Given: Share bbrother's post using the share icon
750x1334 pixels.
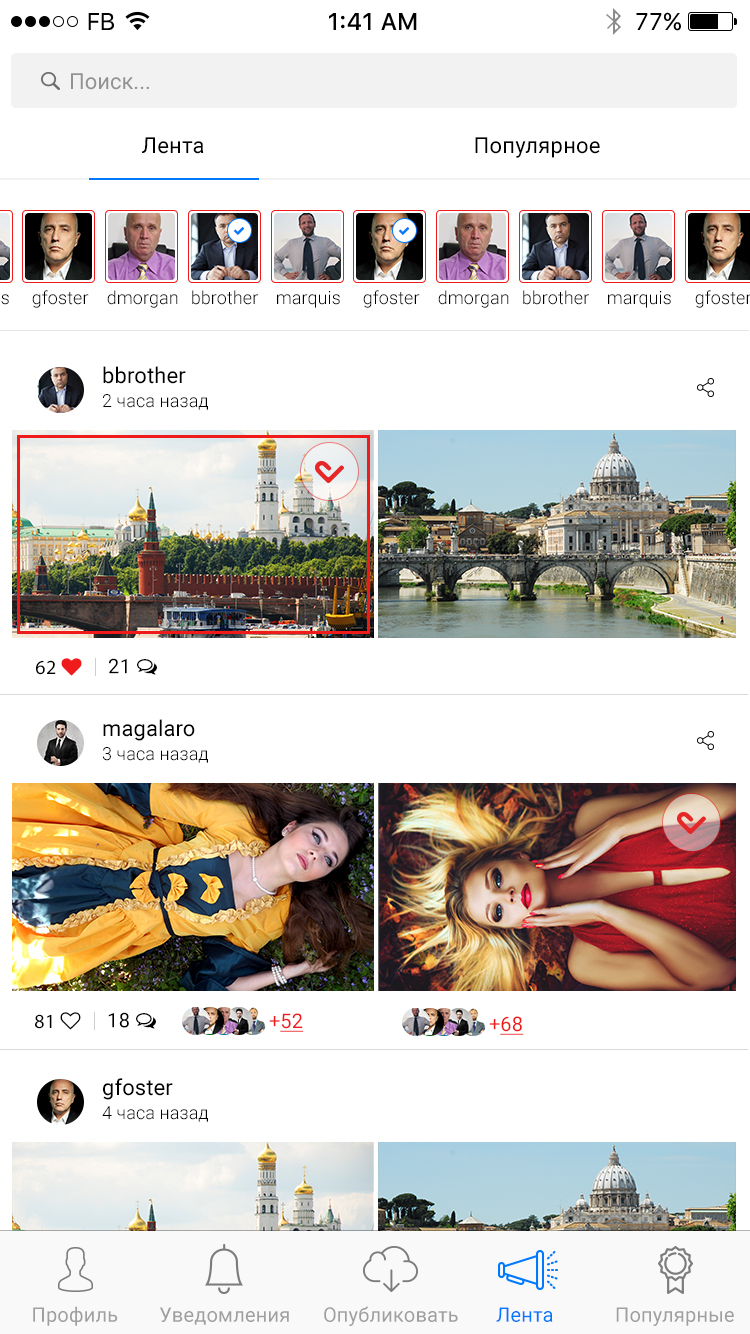Looking at the screenshot, I should point(705,387).
